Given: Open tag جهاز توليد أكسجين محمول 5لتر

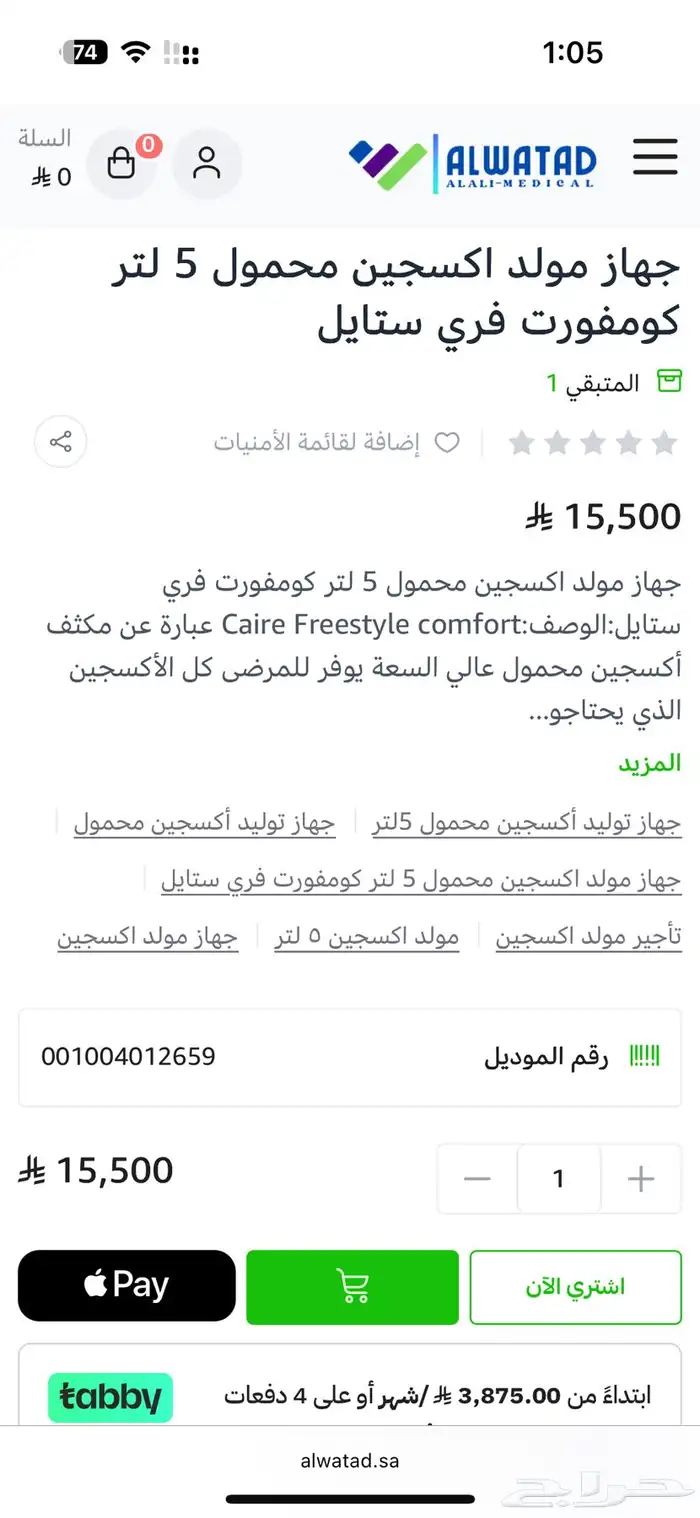Looking at the screenshot, I should (x=526, y=823).
